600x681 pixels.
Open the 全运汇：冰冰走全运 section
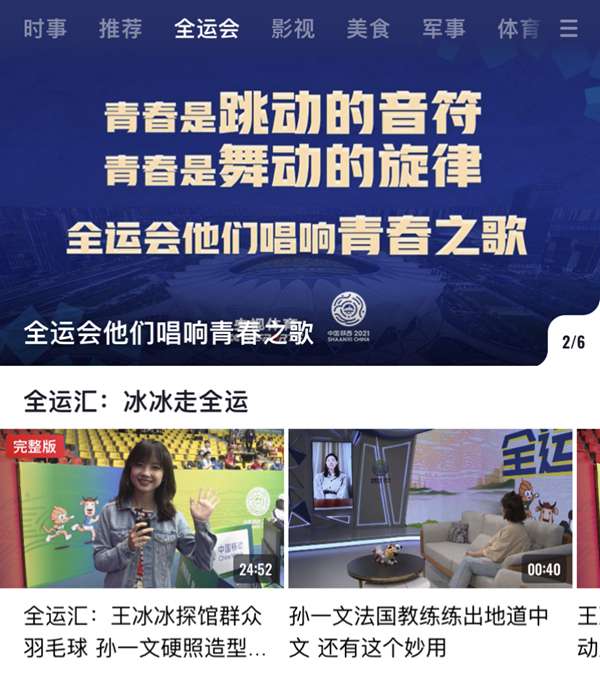pyautogui.click(x=136, y=403)
